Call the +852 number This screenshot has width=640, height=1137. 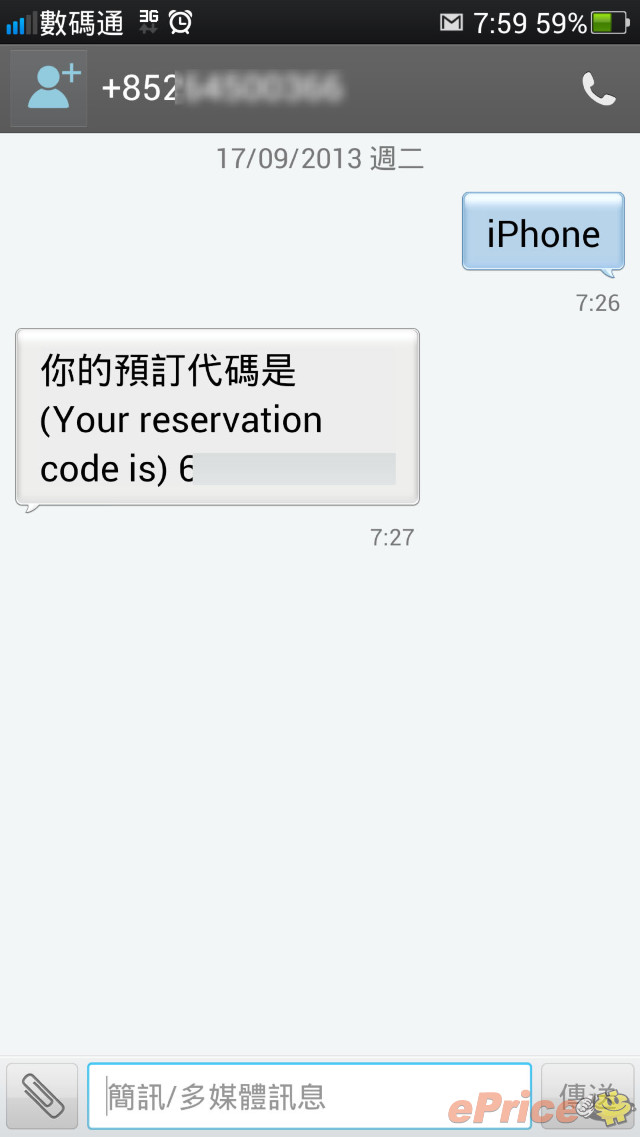(x=599, y=89)
